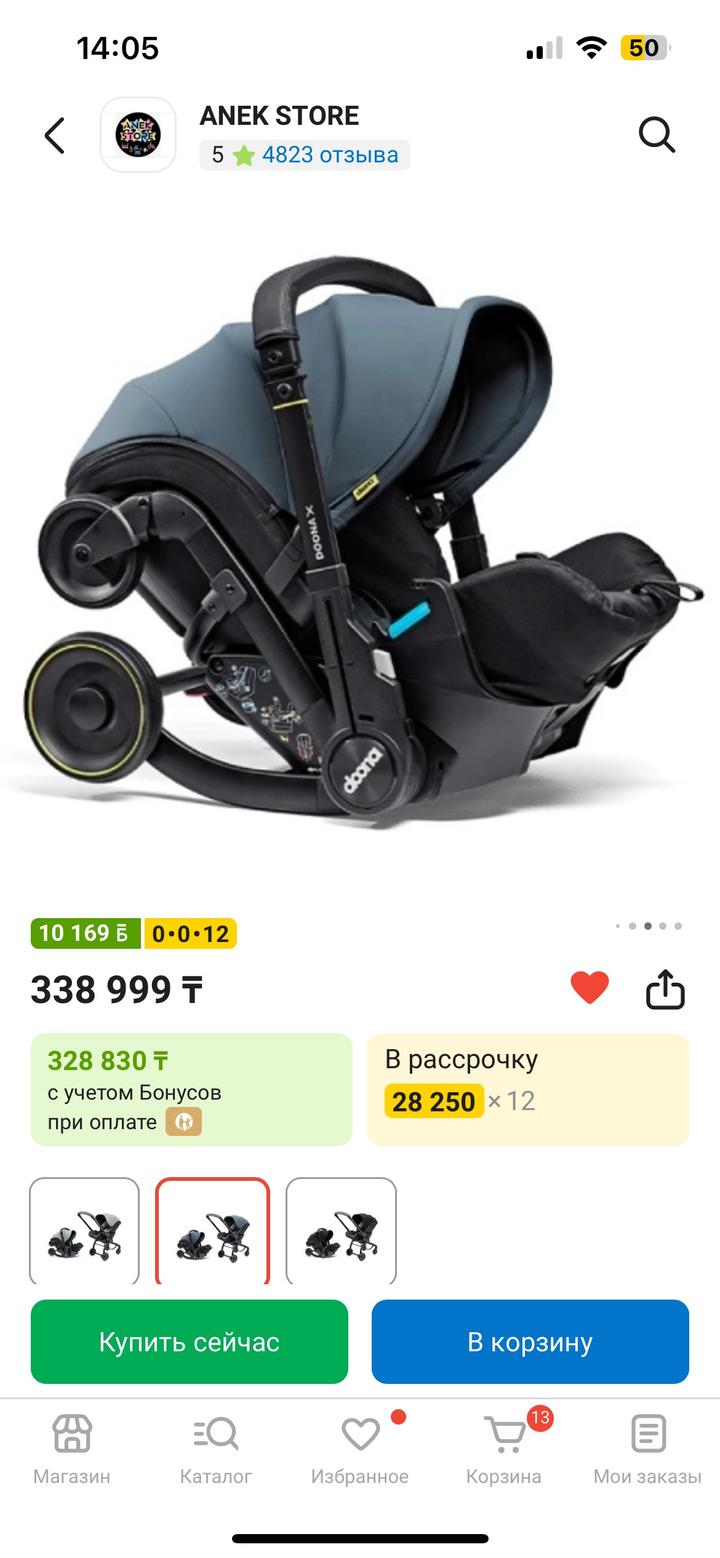Share this product
Image resolution: width=720 pixels, height=1558 pixels.
coord(665,990)
